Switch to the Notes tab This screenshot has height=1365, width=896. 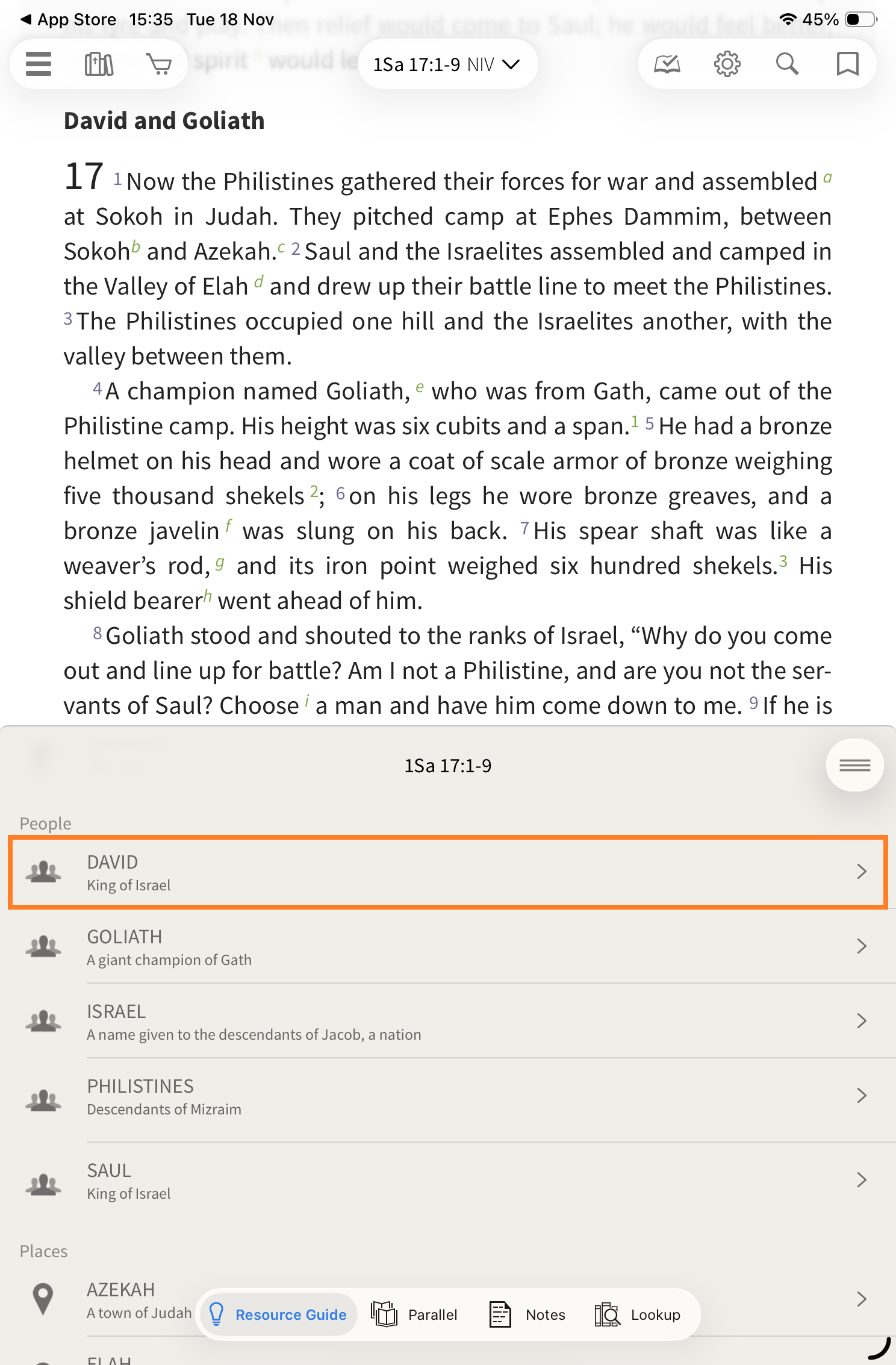[527, 1314]
